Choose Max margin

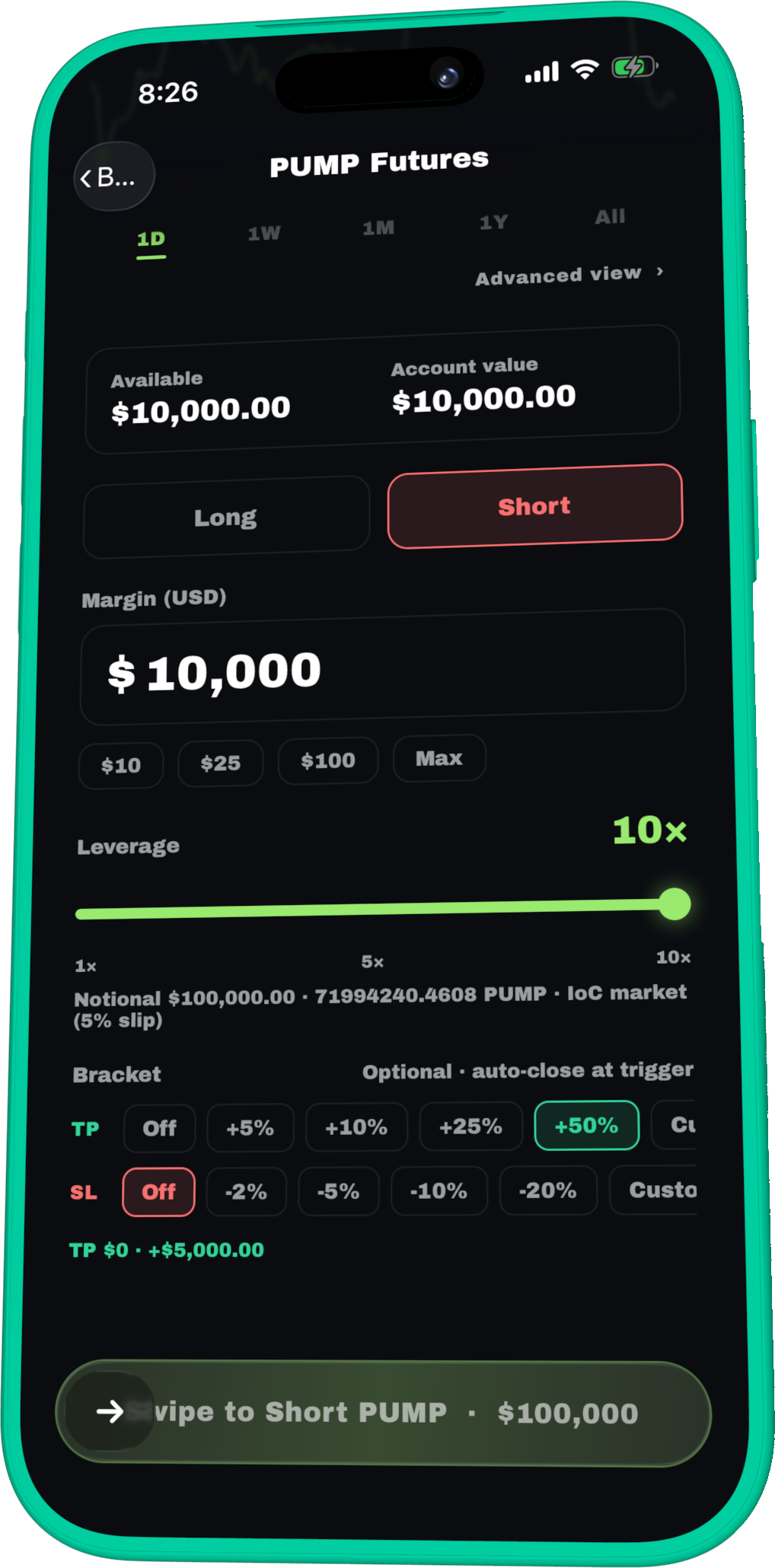pos(439,758)
